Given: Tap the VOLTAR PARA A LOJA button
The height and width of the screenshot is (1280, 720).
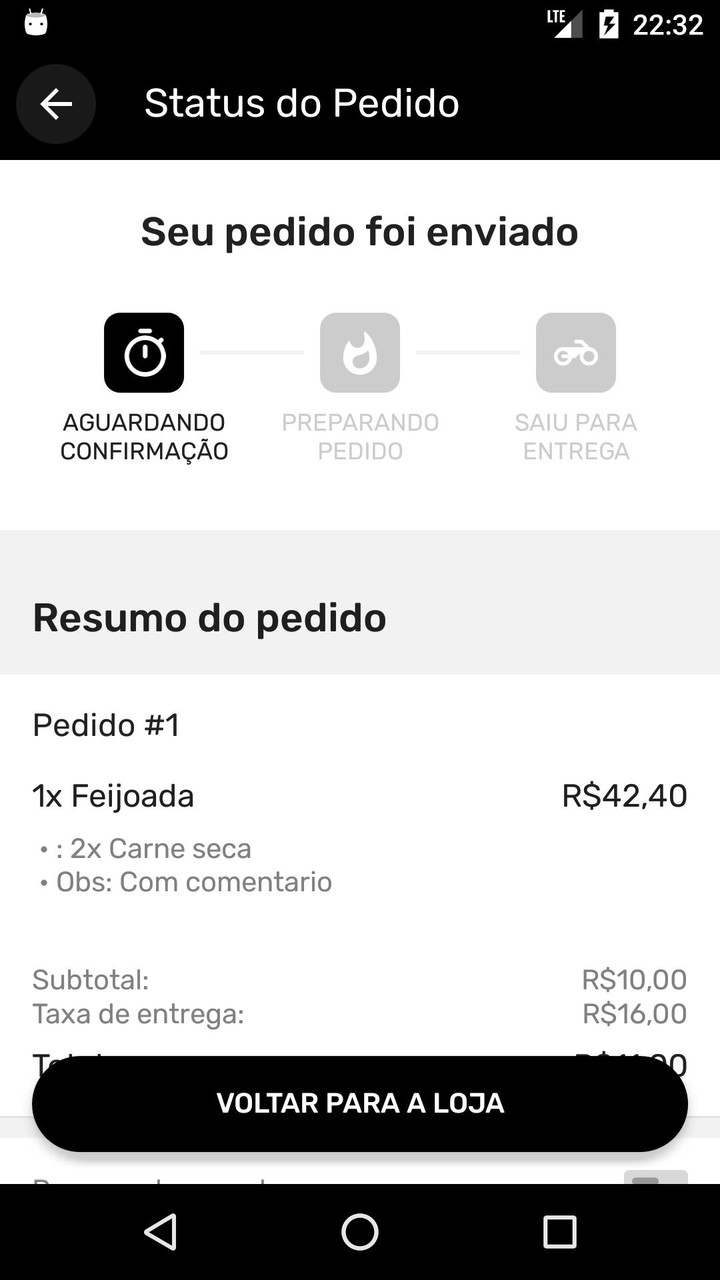Looking at the screenshot, I should click(x=360, y=1103).
